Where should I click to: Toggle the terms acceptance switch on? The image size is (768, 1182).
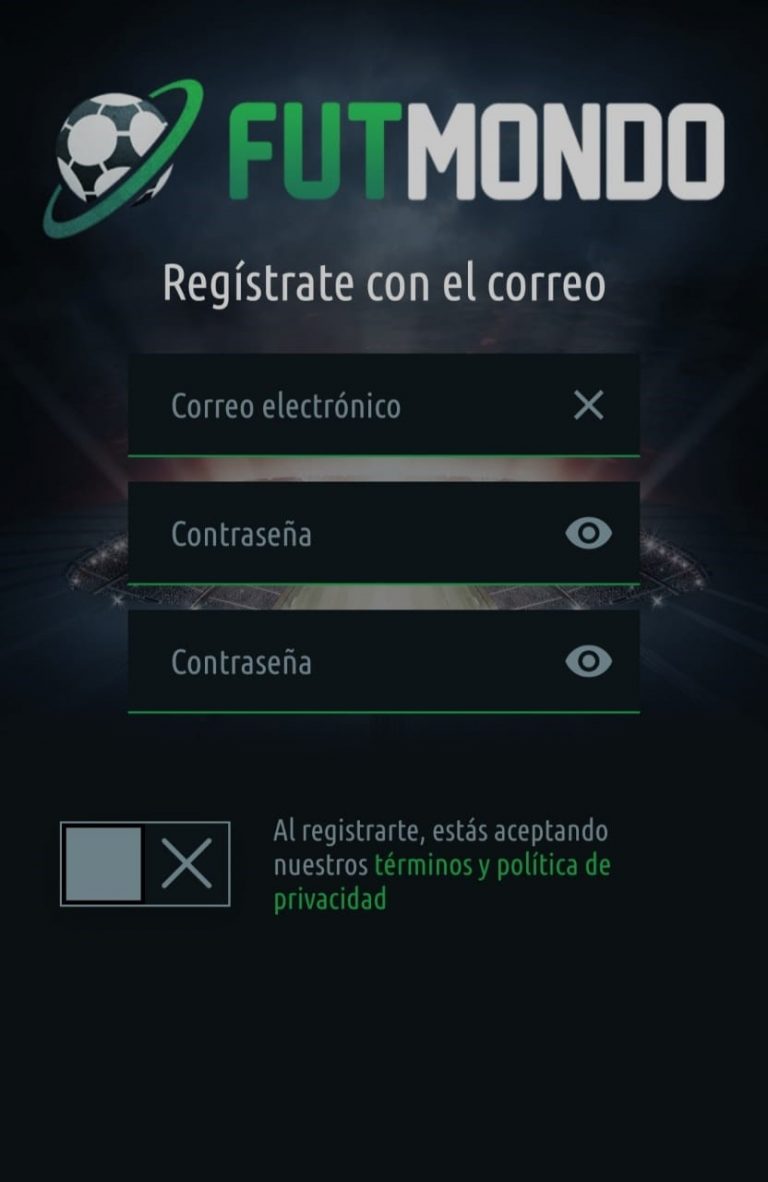pos(145,864)
